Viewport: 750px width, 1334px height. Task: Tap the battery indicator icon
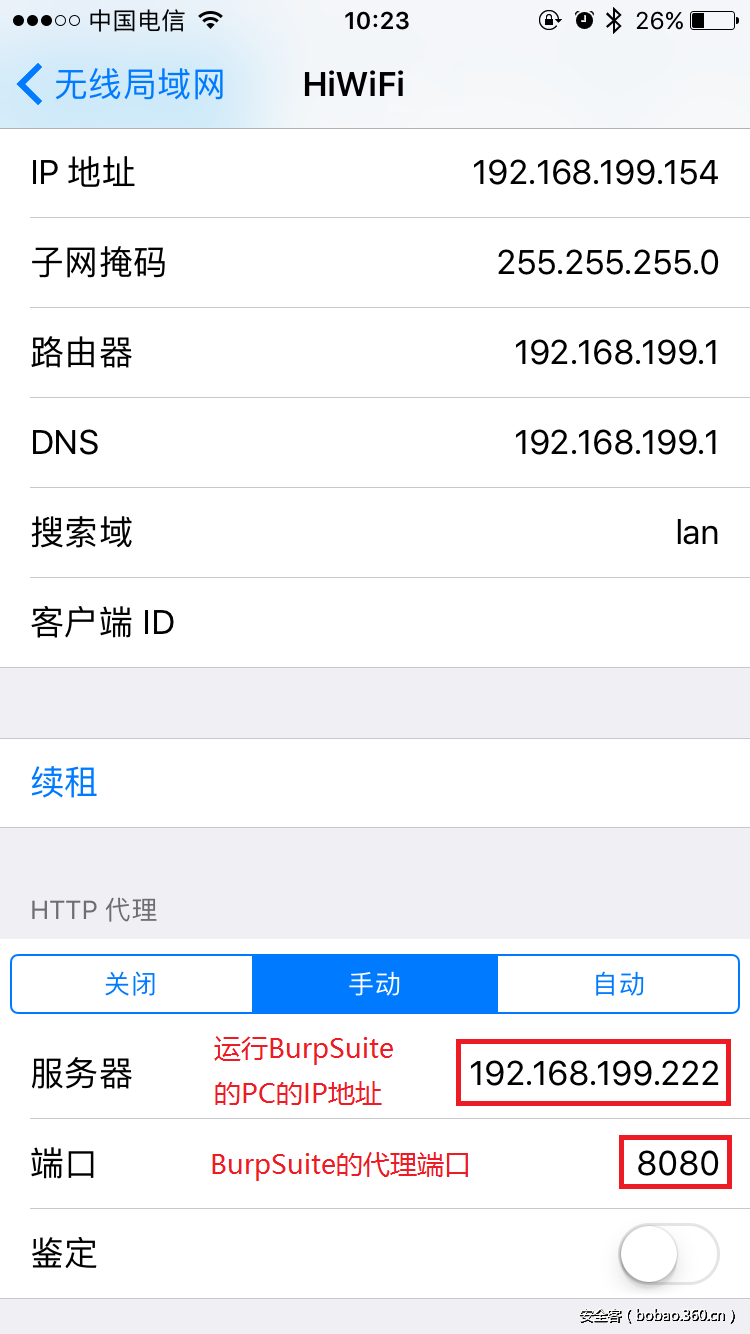[x=711, y=19]
